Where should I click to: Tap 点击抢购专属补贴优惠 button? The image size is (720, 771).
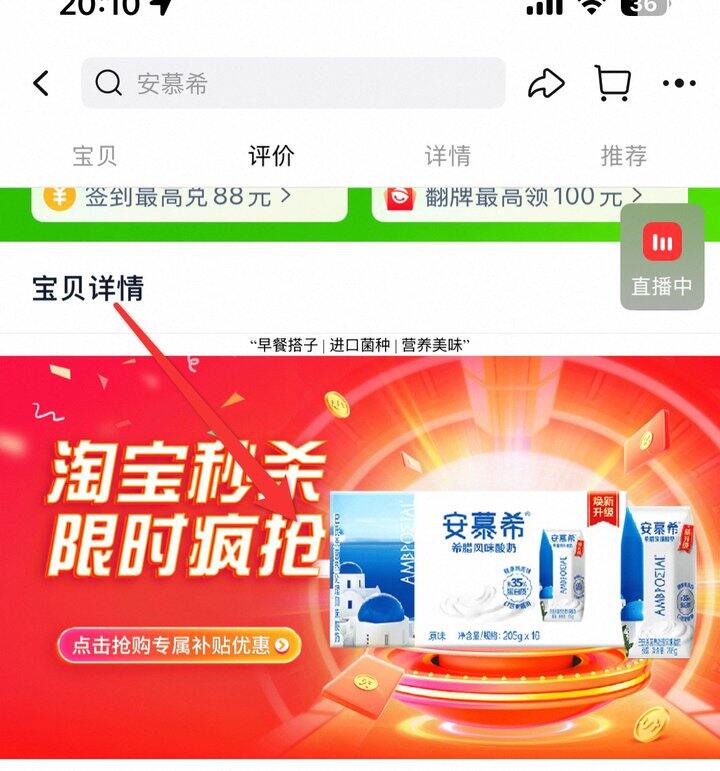click(x=179, y=645)
